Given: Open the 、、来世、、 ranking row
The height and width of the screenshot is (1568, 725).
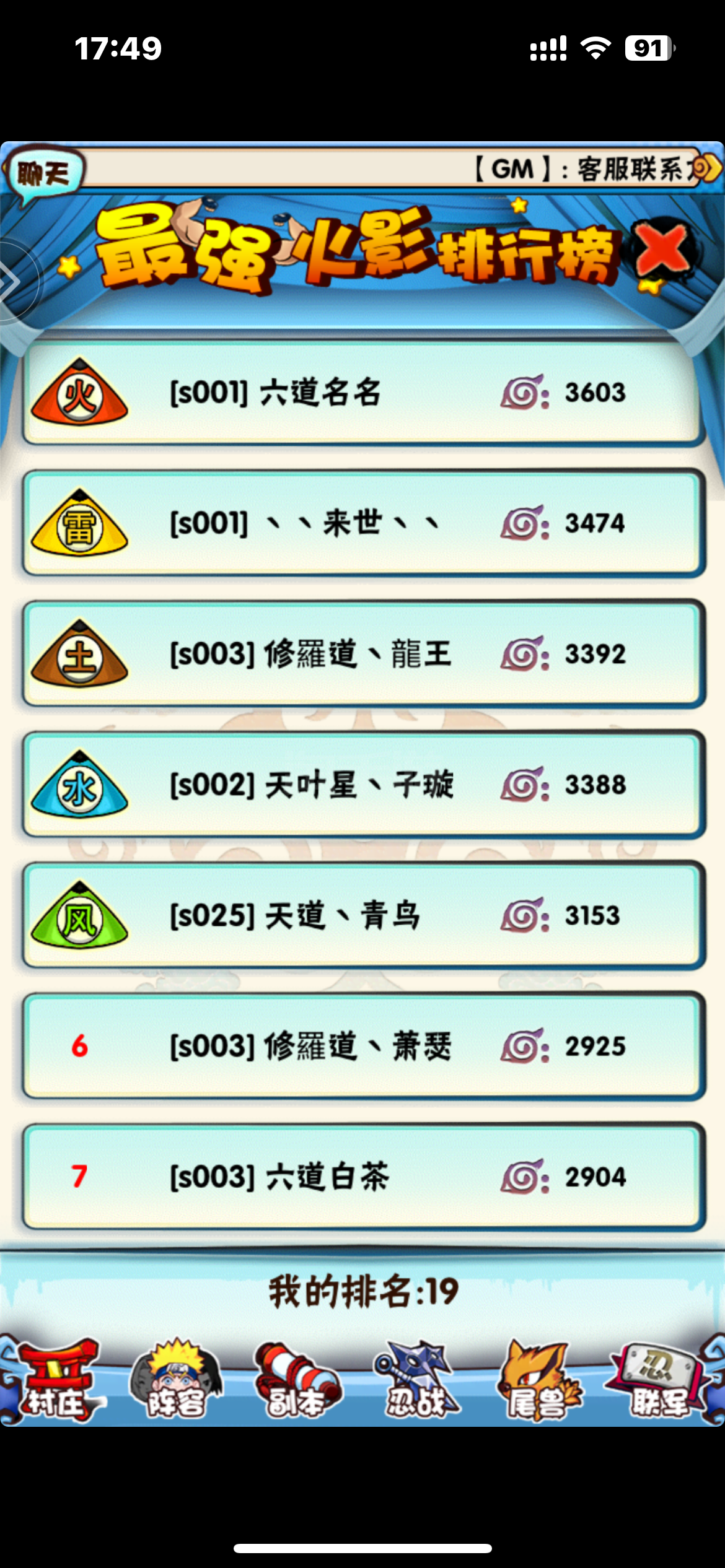Looking at the screenshot, I should click(363, 523).
